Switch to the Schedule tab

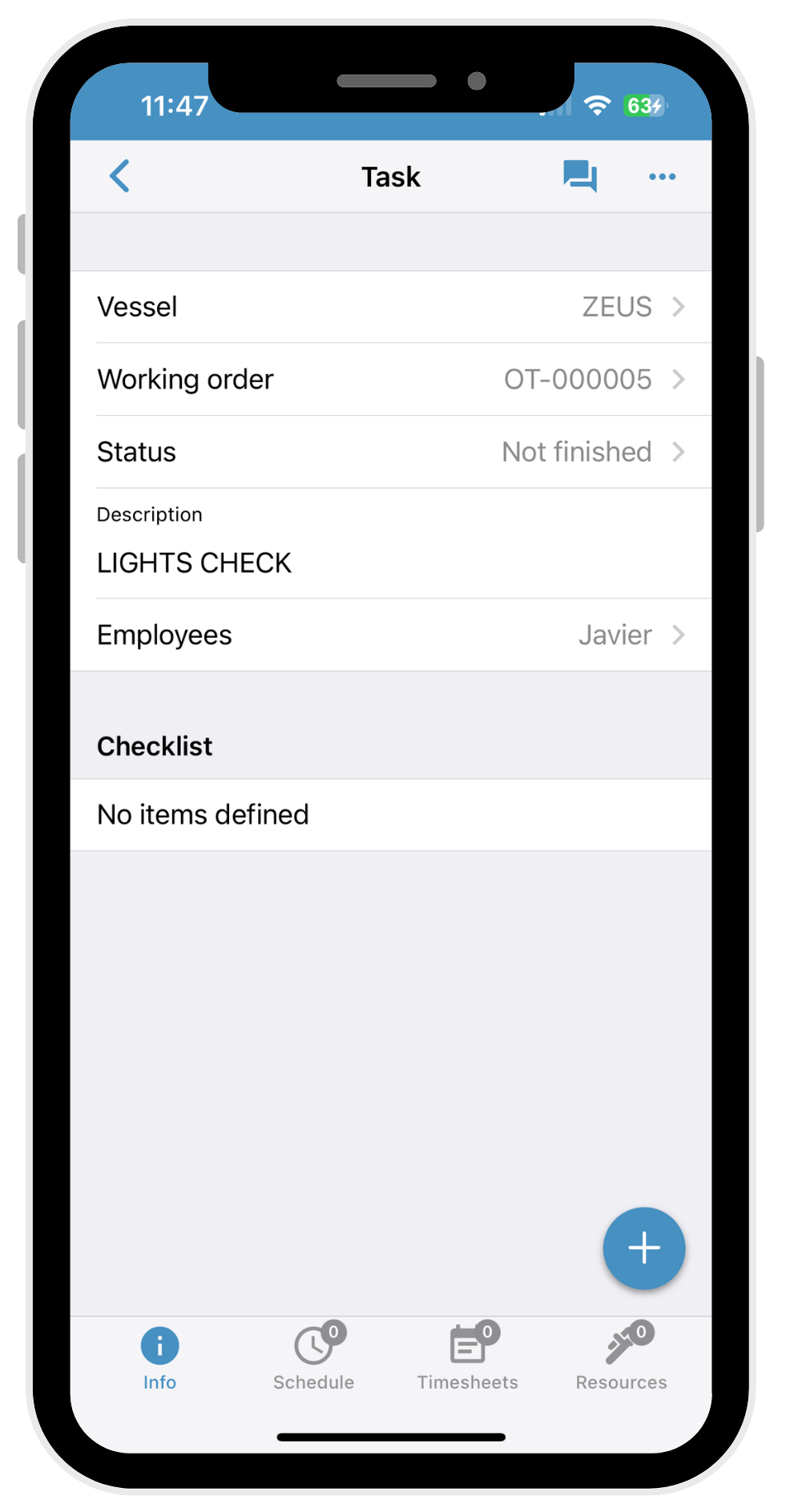pos(314,1357)
